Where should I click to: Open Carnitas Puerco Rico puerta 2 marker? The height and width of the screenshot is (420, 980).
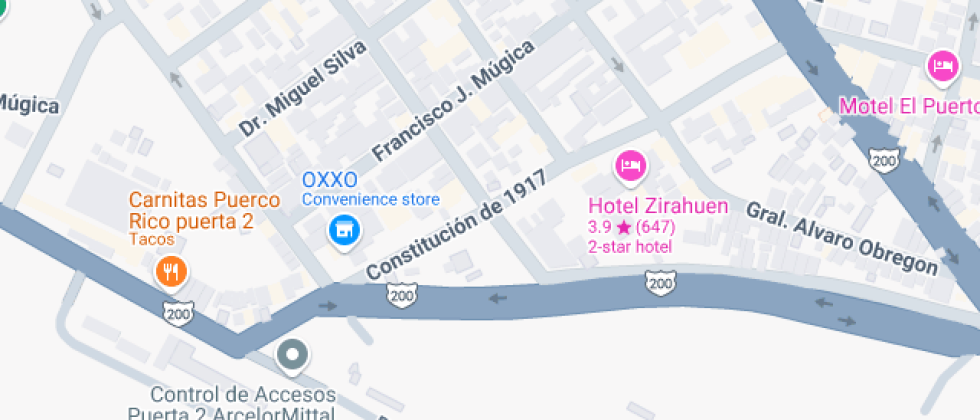(172, 271)
